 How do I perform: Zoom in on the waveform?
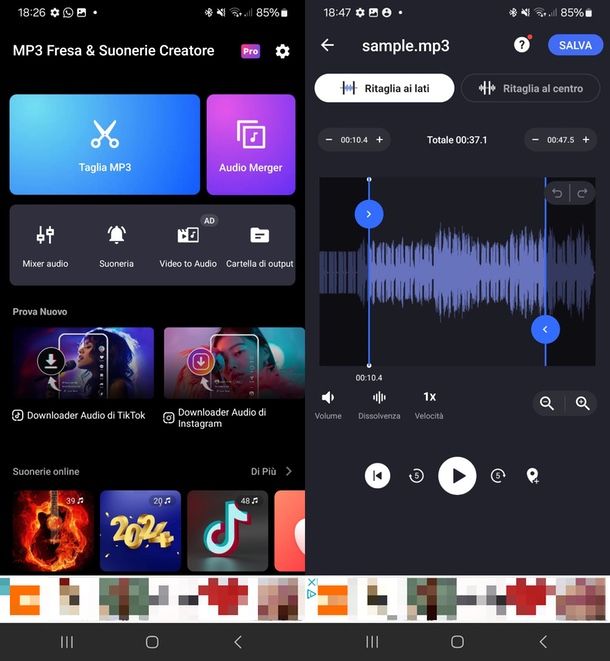tap(582, 403)
